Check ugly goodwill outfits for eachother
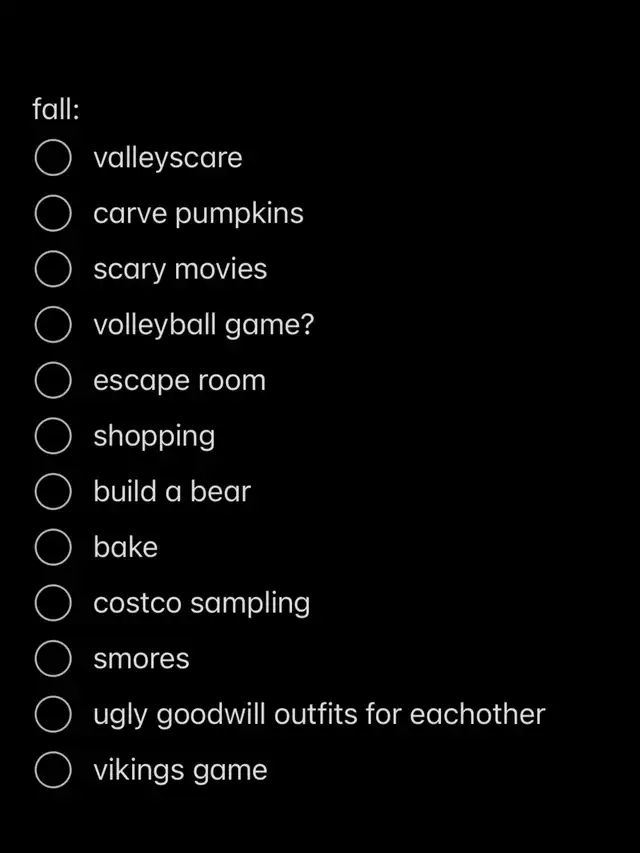The height and width of the screenshot is (853, 640). pyautogui.click(x=53, y=714)
